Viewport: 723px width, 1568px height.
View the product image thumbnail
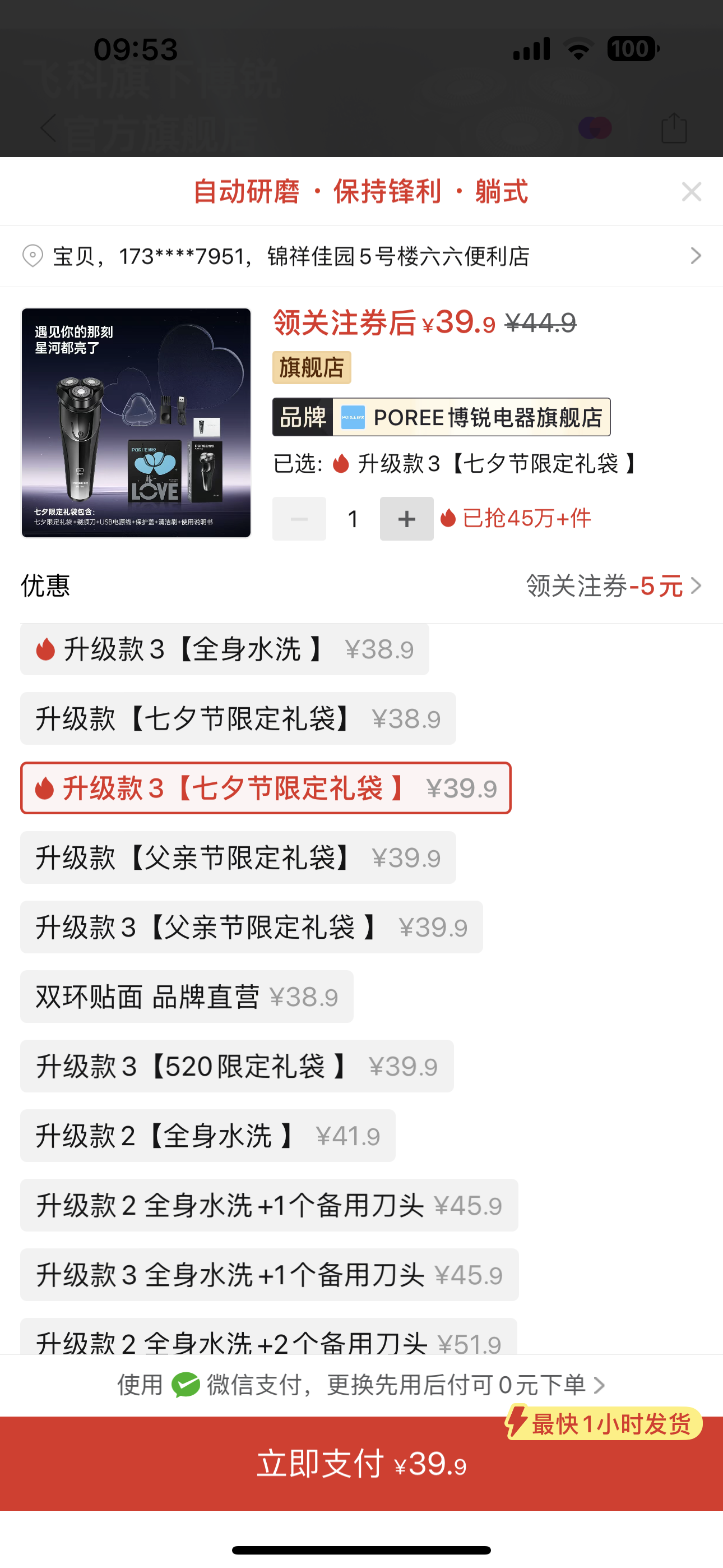136,423
